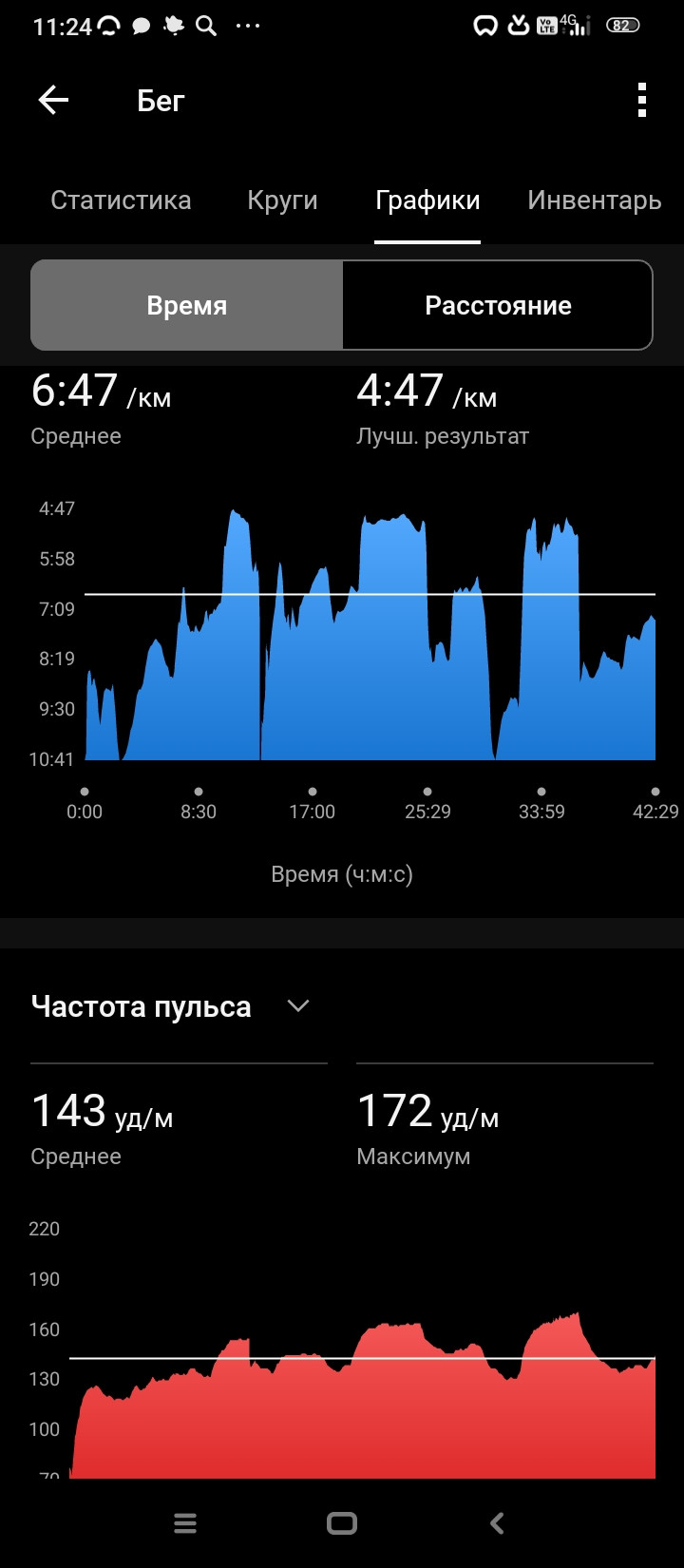Open recent apps from navigation bar

click(x=185, y=1523)
